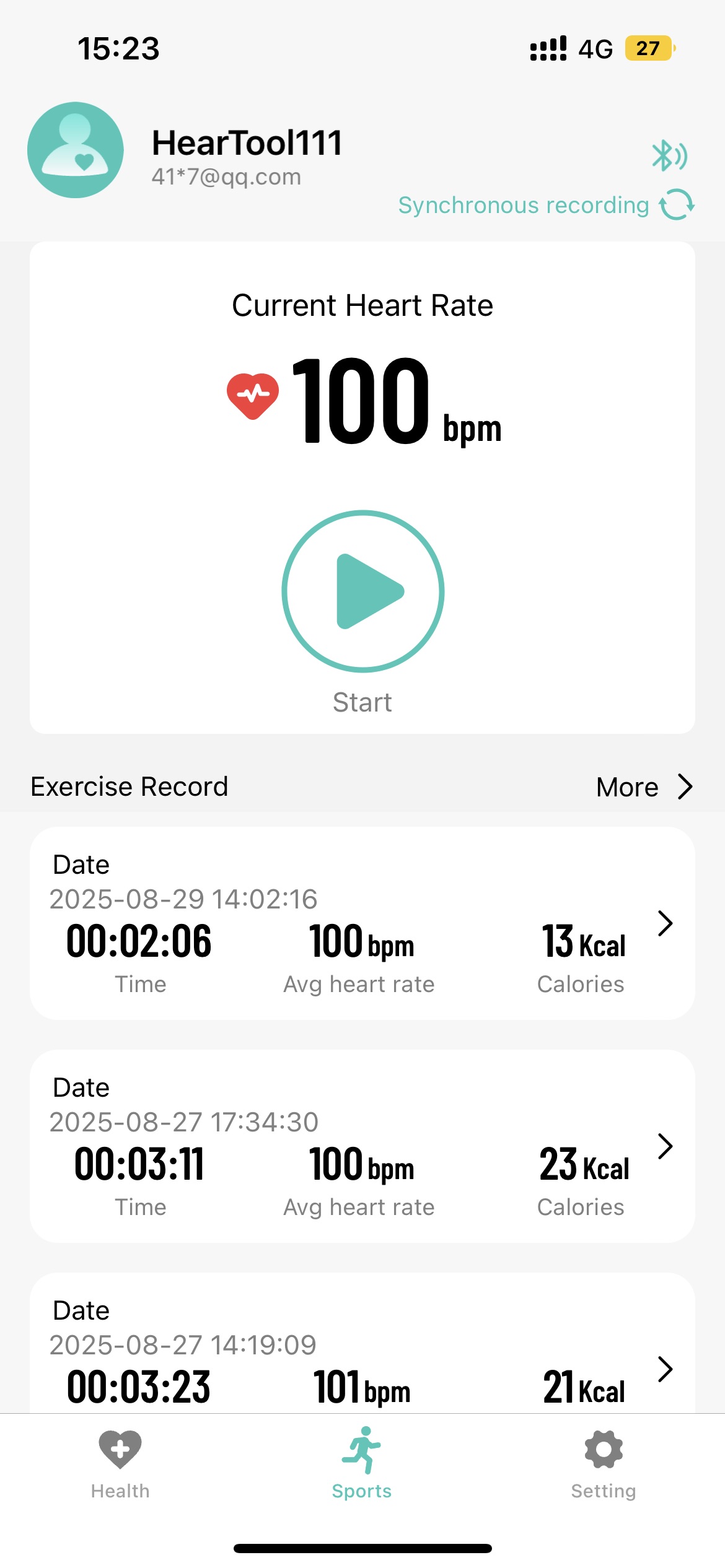725x1568 pixels.
Task: Select the Sports tab
Action: pos(362,1464)
